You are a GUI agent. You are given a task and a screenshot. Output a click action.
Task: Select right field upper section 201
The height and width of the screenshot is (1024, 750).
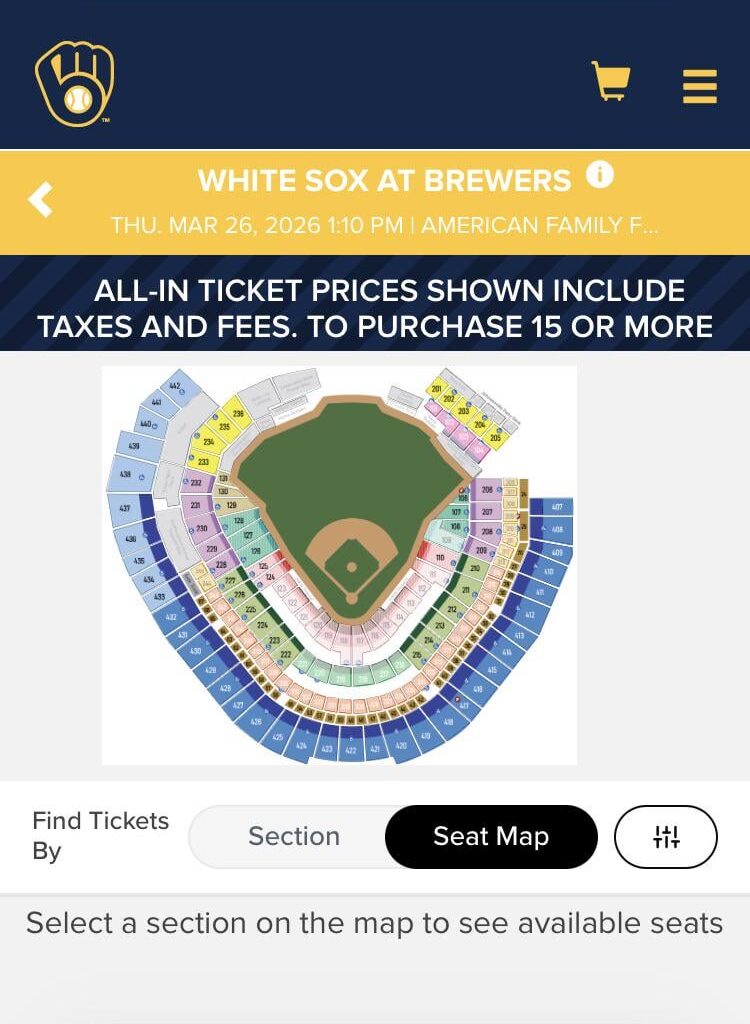(x=437, y=388)
